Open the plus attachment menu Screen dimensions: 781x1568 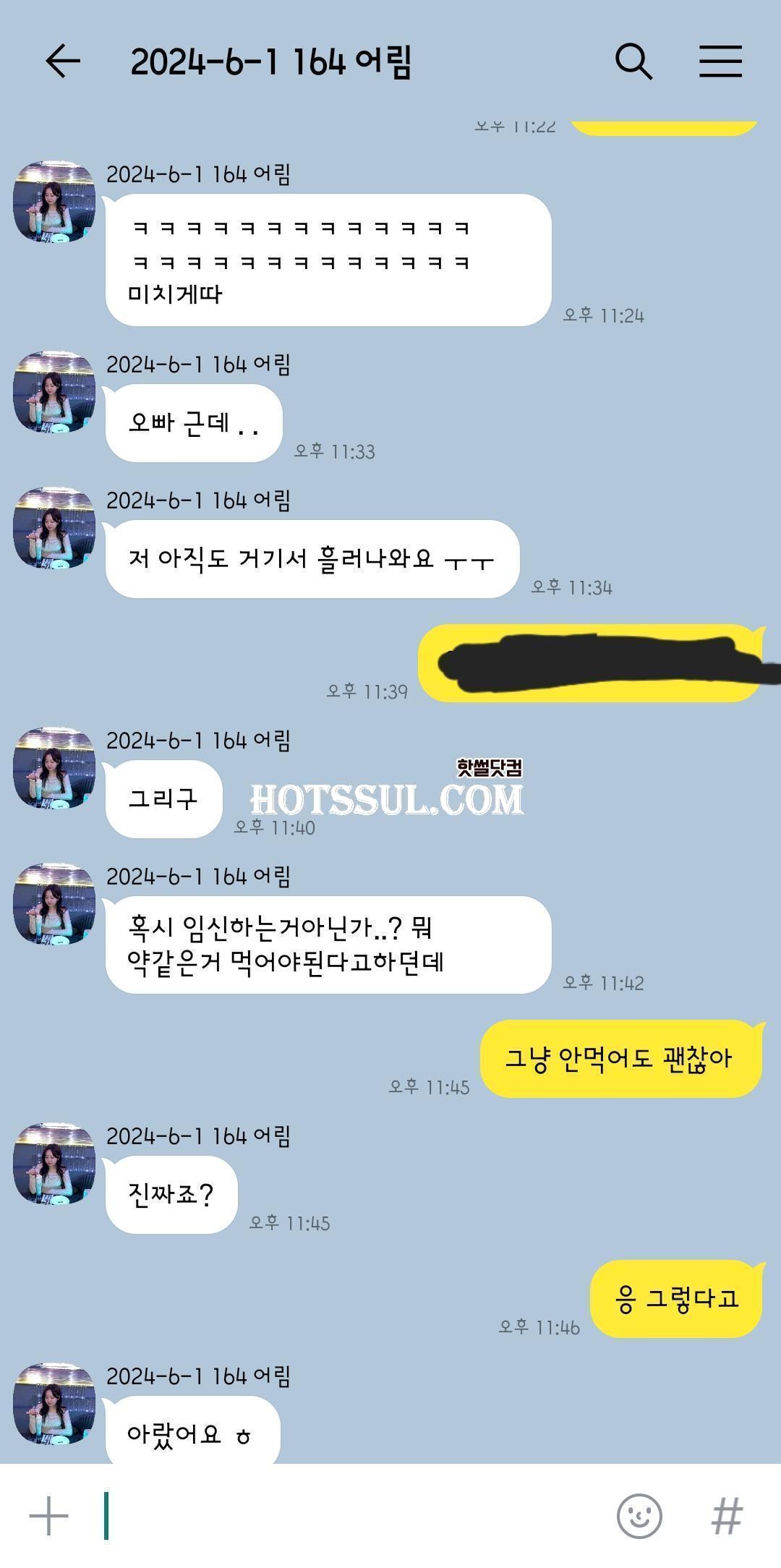click(x=48, y=1515)
